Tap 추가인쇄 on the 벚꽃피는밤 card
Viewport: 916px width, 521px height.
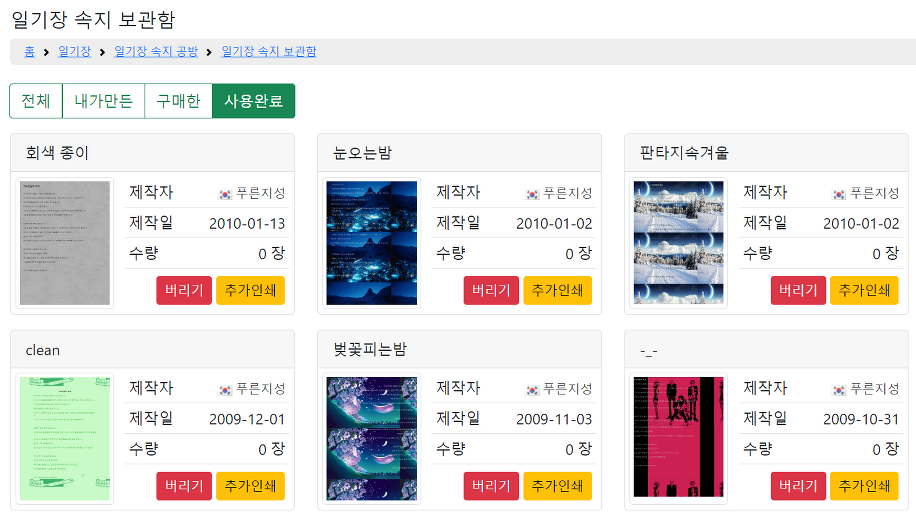tap(557, 487)
